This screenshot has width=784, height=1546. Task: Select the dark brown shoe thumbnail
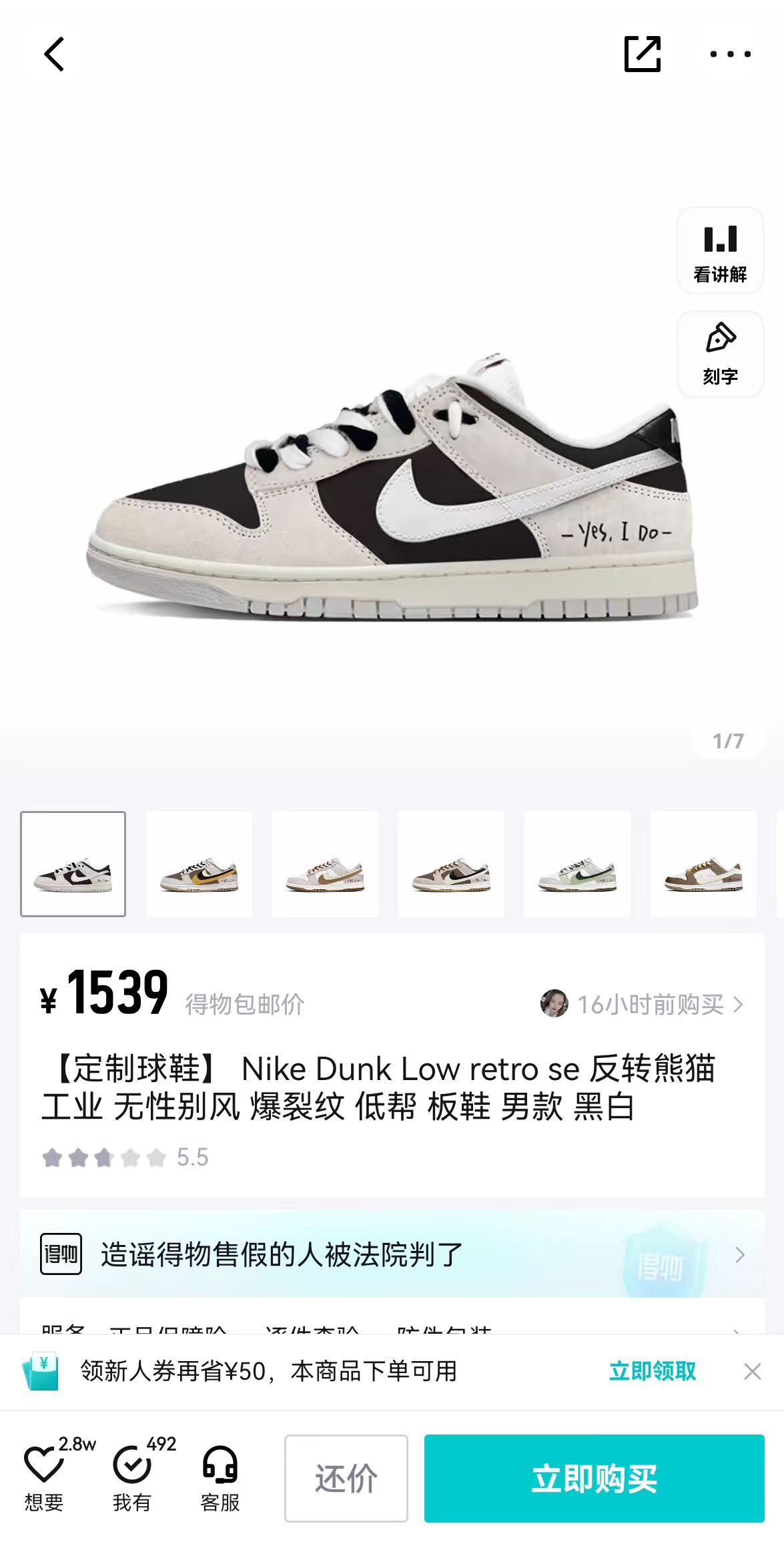(x=703, y=864)
